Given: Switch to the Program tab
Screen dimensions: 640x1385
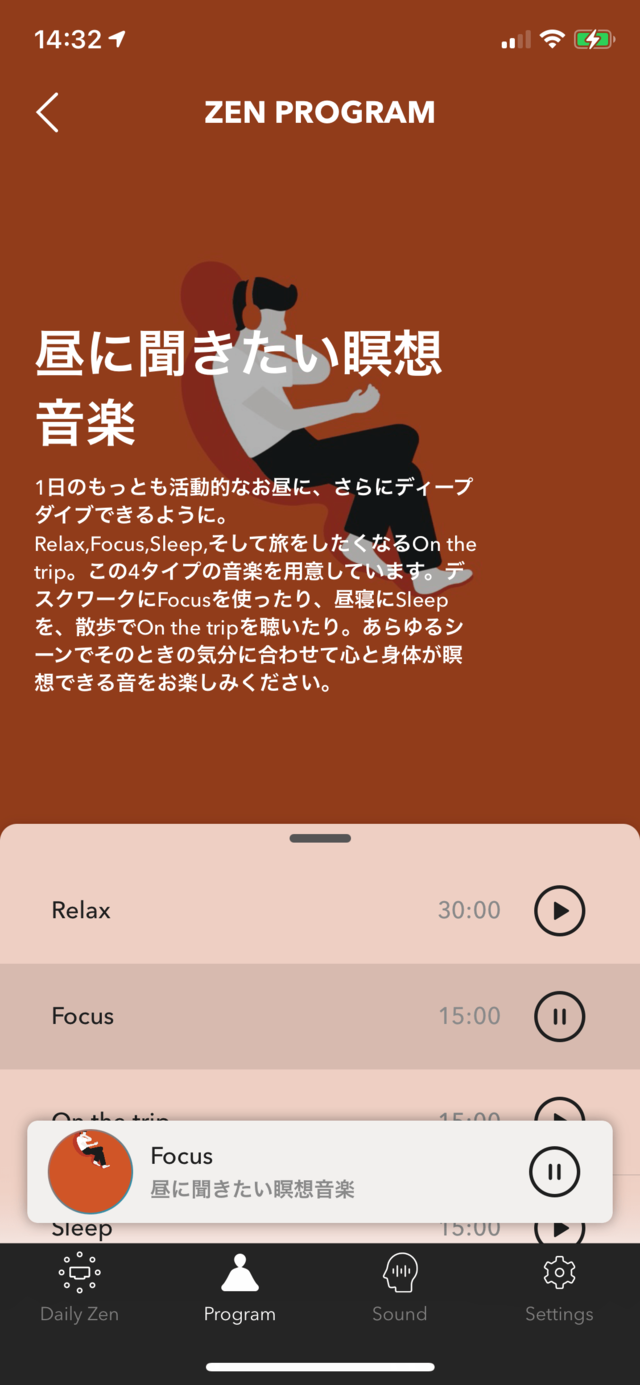Looking at the screenshot, I should (239, 1288).
